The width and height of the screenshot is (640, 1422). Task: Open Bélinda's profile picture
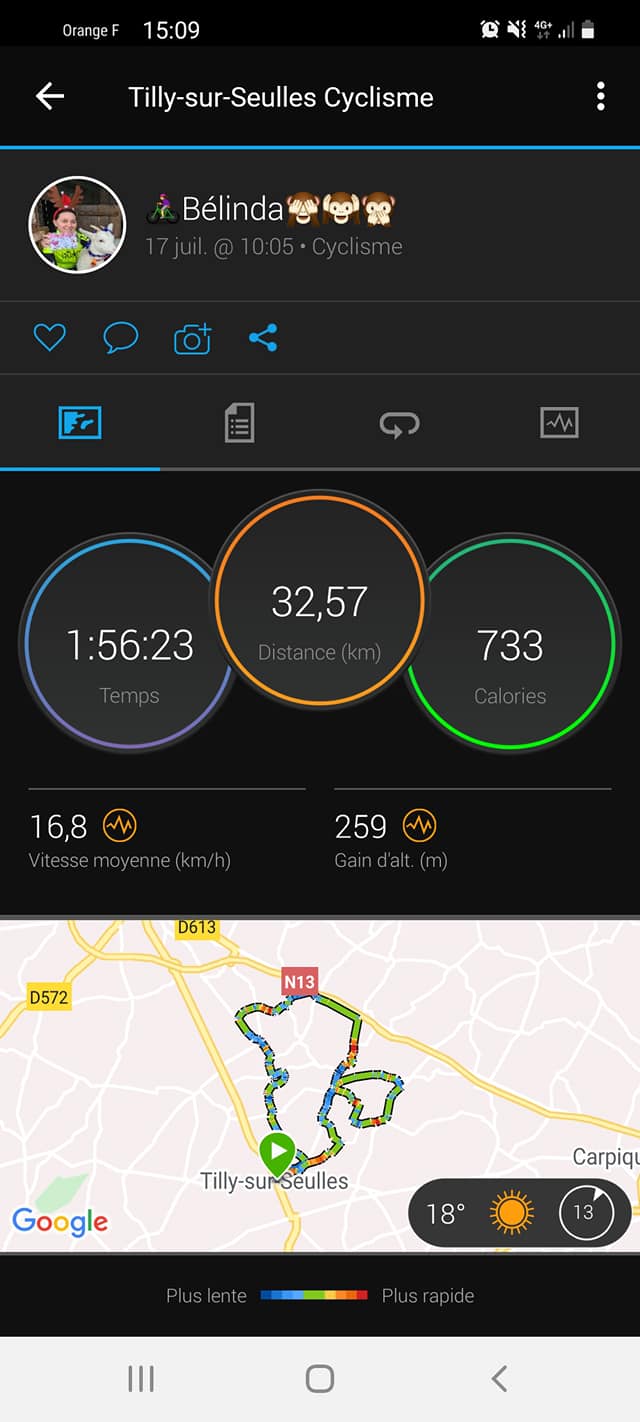(x=77, y=225)
